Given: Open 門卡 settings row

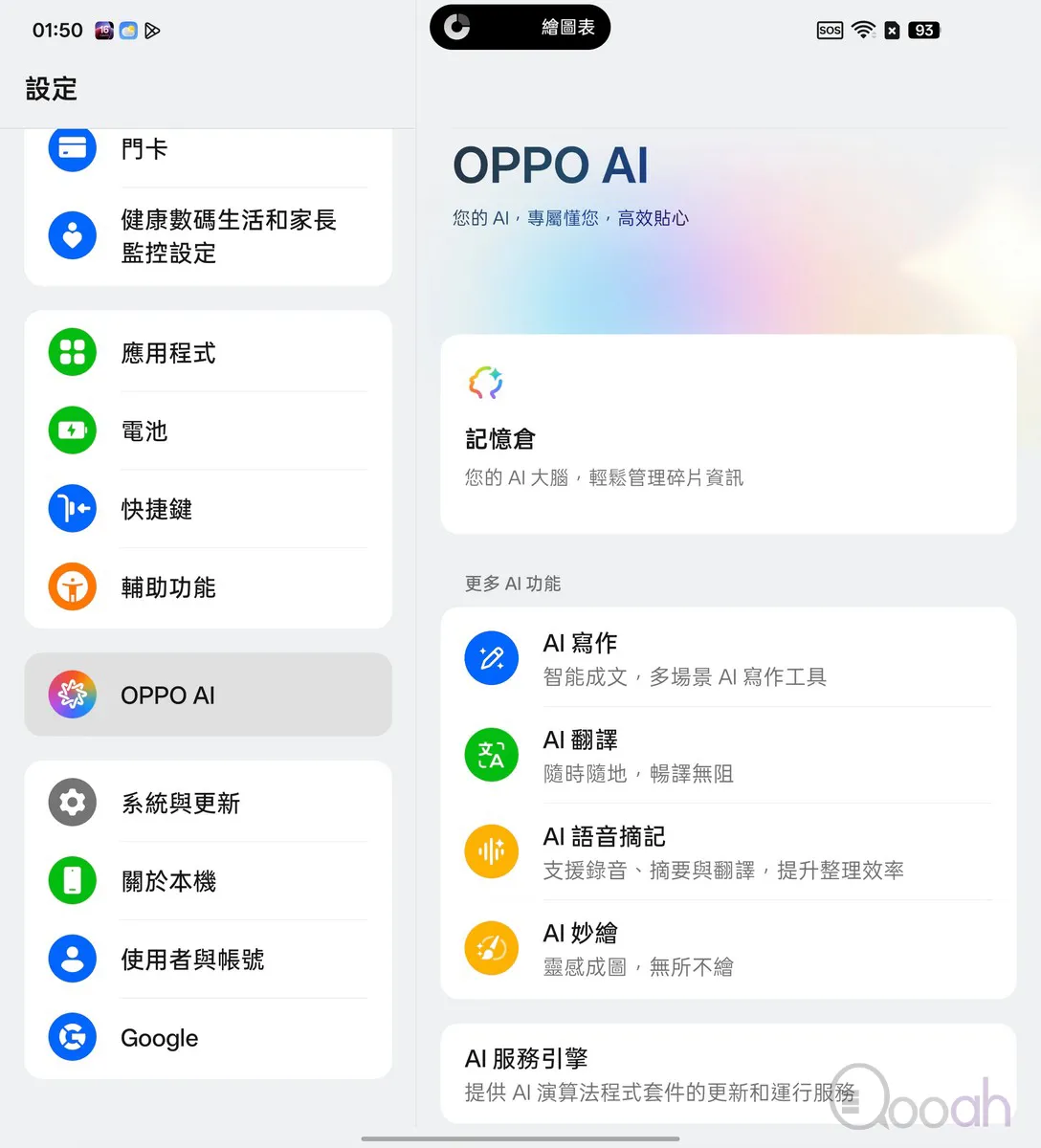Looking at the screenshot, I should click(208, 149).
